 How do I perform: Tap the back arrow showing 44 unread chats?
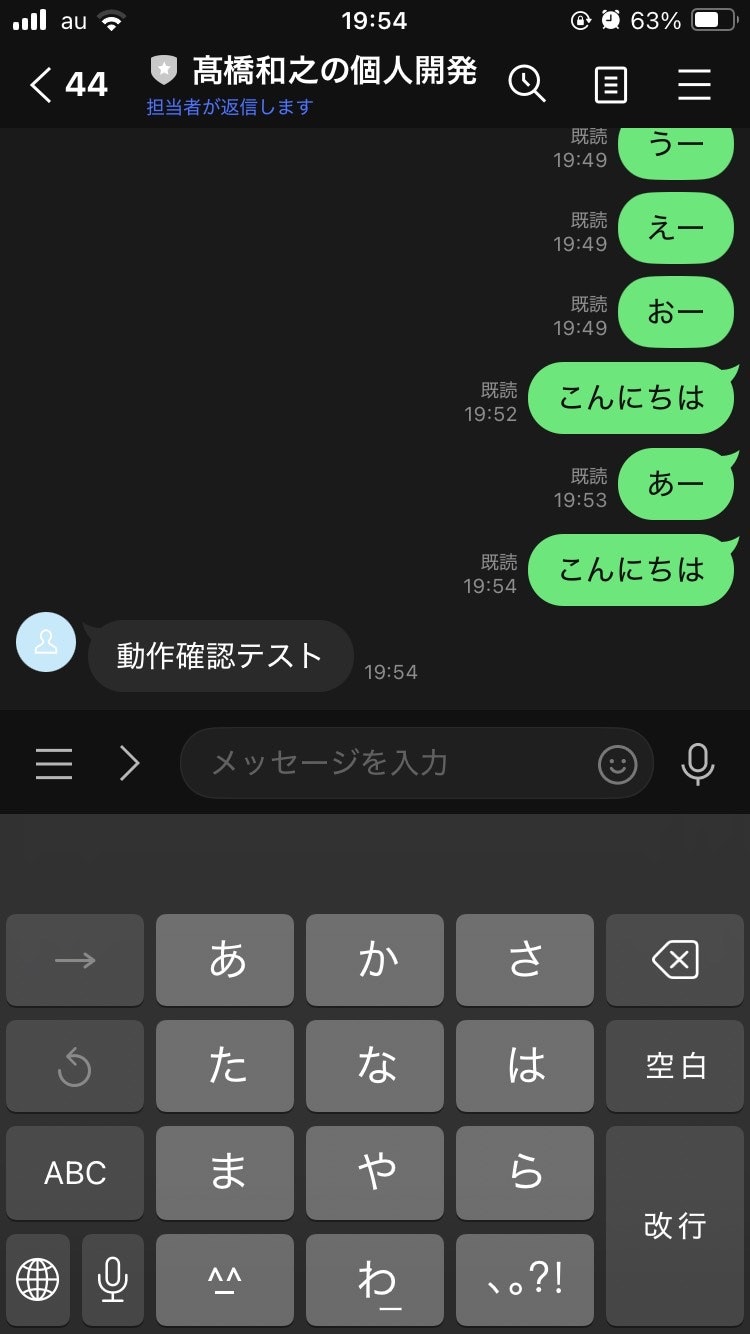pos(65,85)
